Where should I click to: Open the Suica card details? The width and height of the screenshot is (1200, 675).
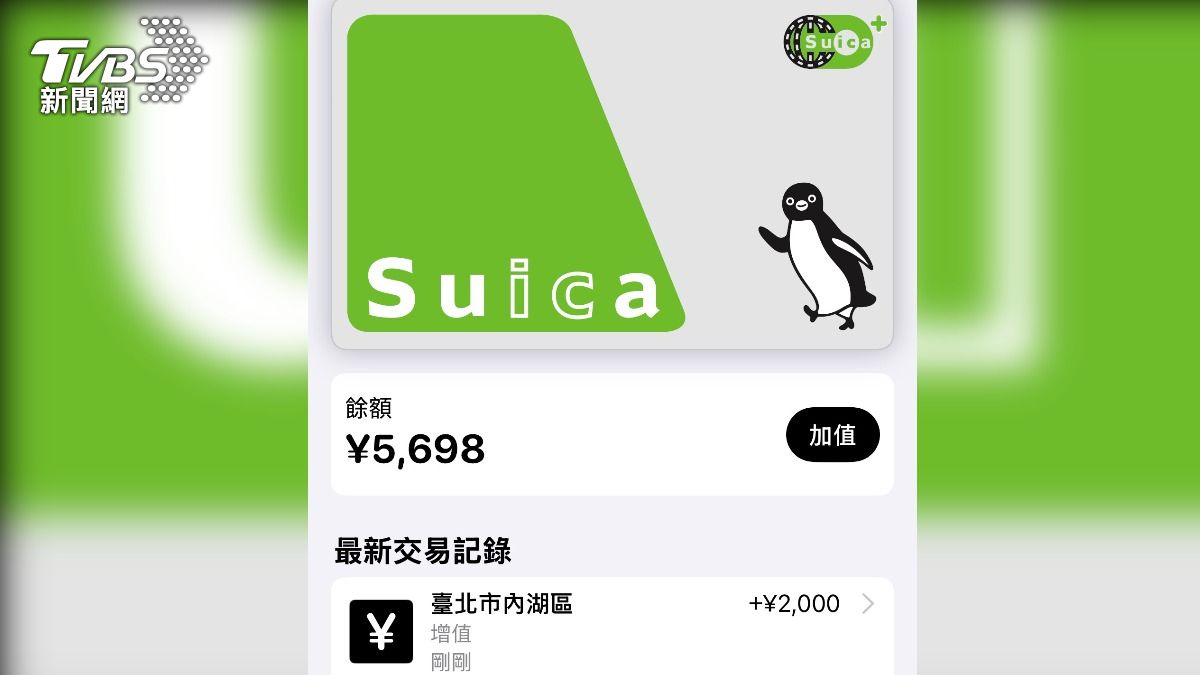coord(611,175)
